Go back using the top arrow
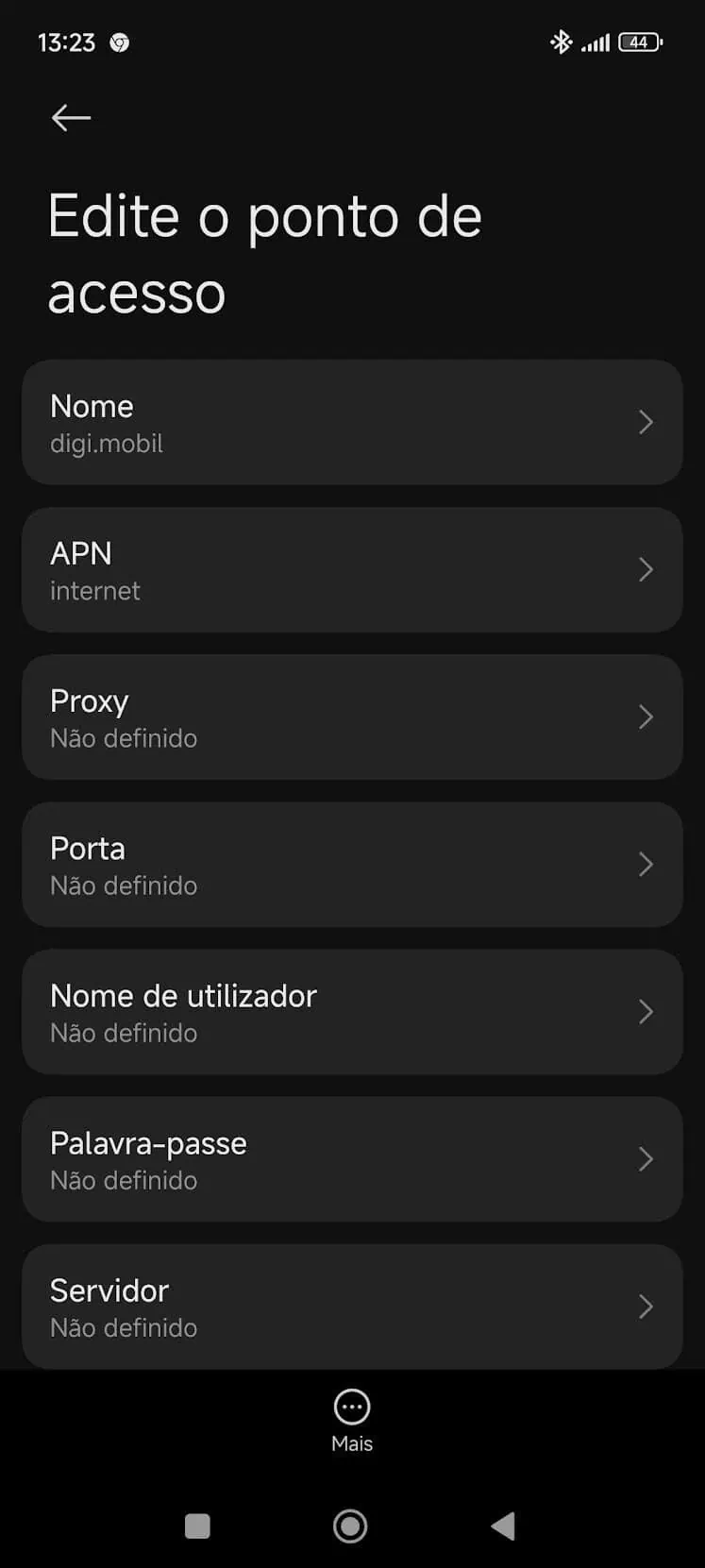The height and width of the screenshot is (1568, 705). pos(71,118)
